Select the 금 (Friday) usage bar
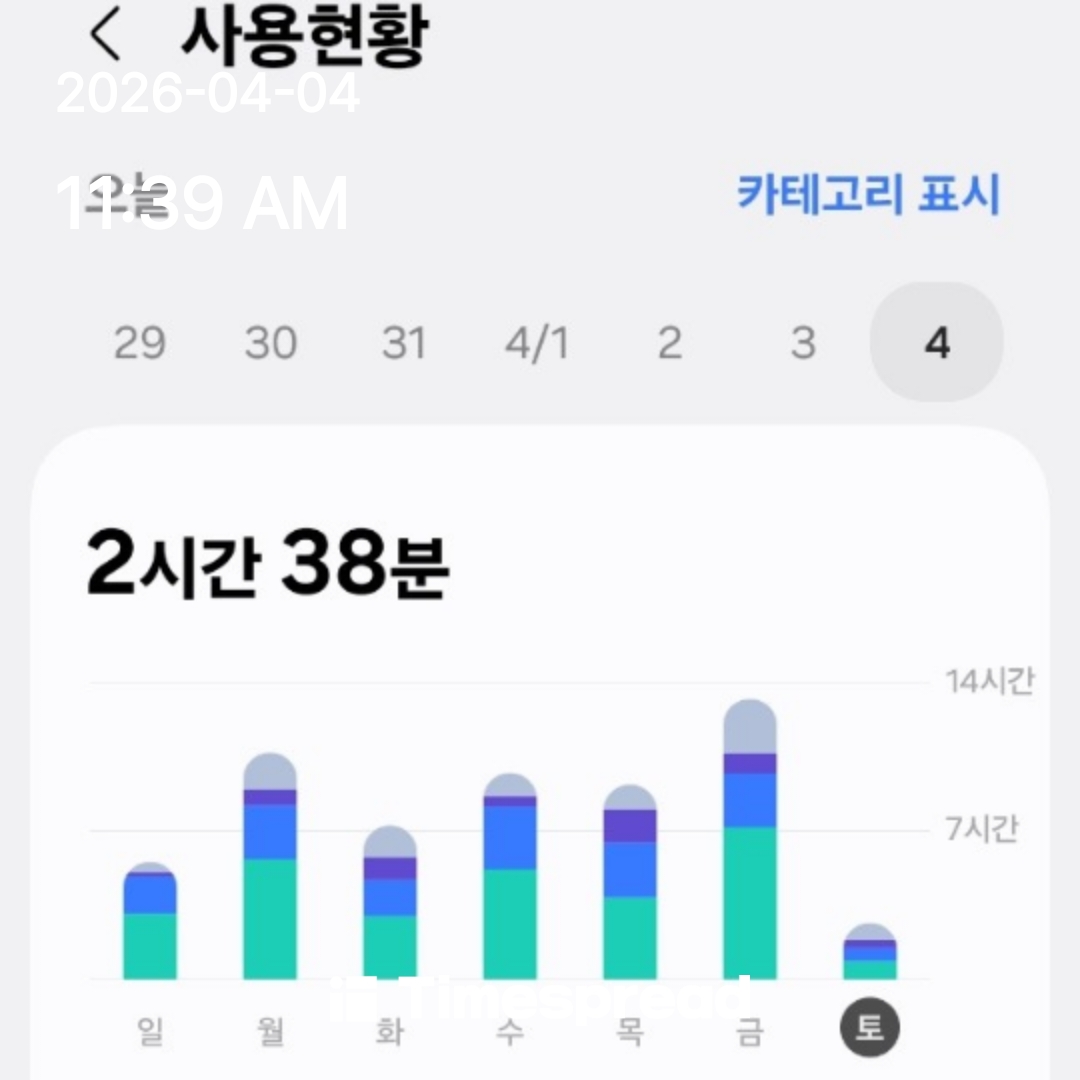1080x1080 pixels. [x=750, y=842]
